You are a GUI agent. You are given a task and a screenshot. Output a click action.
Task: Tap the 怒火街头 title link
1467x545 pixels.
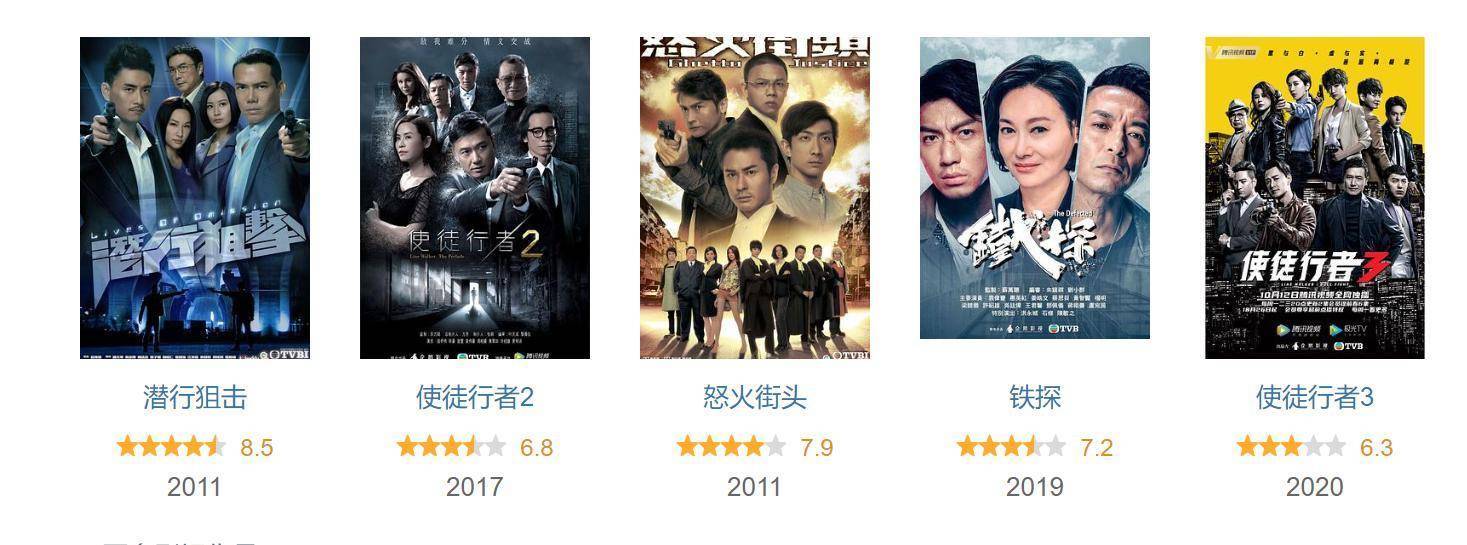click(755, 398)
